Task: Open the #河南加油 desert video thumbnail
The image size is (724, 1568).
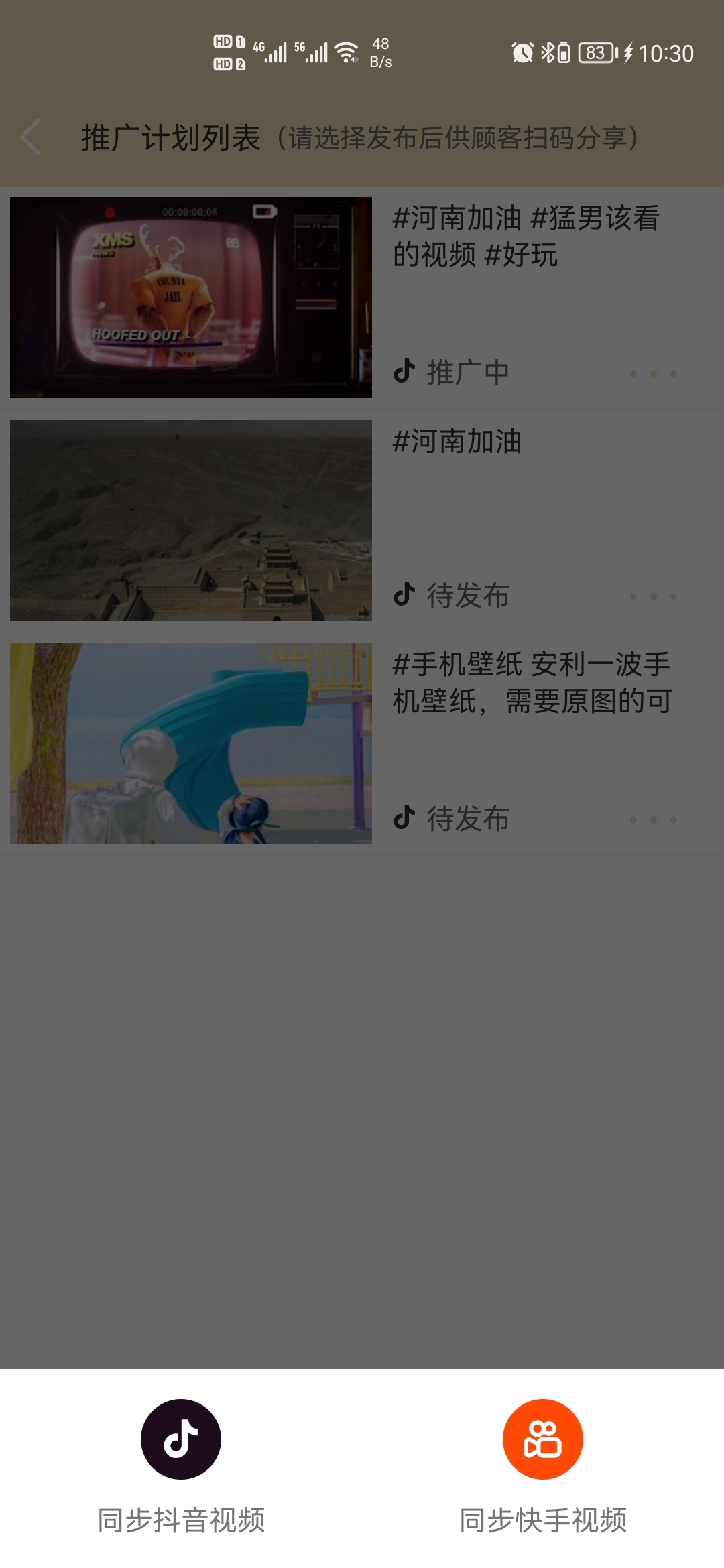Action: click(191, 521)
